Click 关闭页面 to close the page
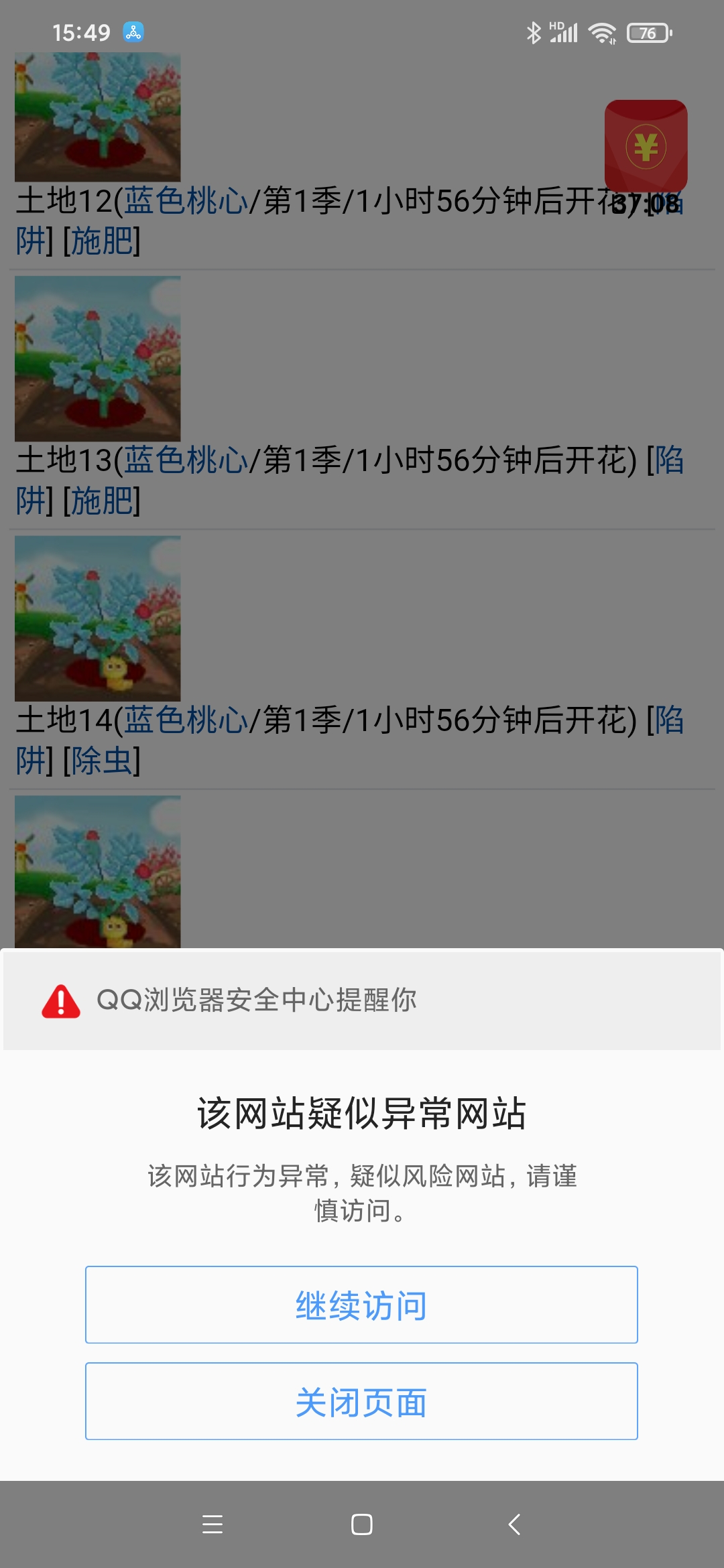724x1568 pixels. pyautogui.click(x=361, y=1400)
